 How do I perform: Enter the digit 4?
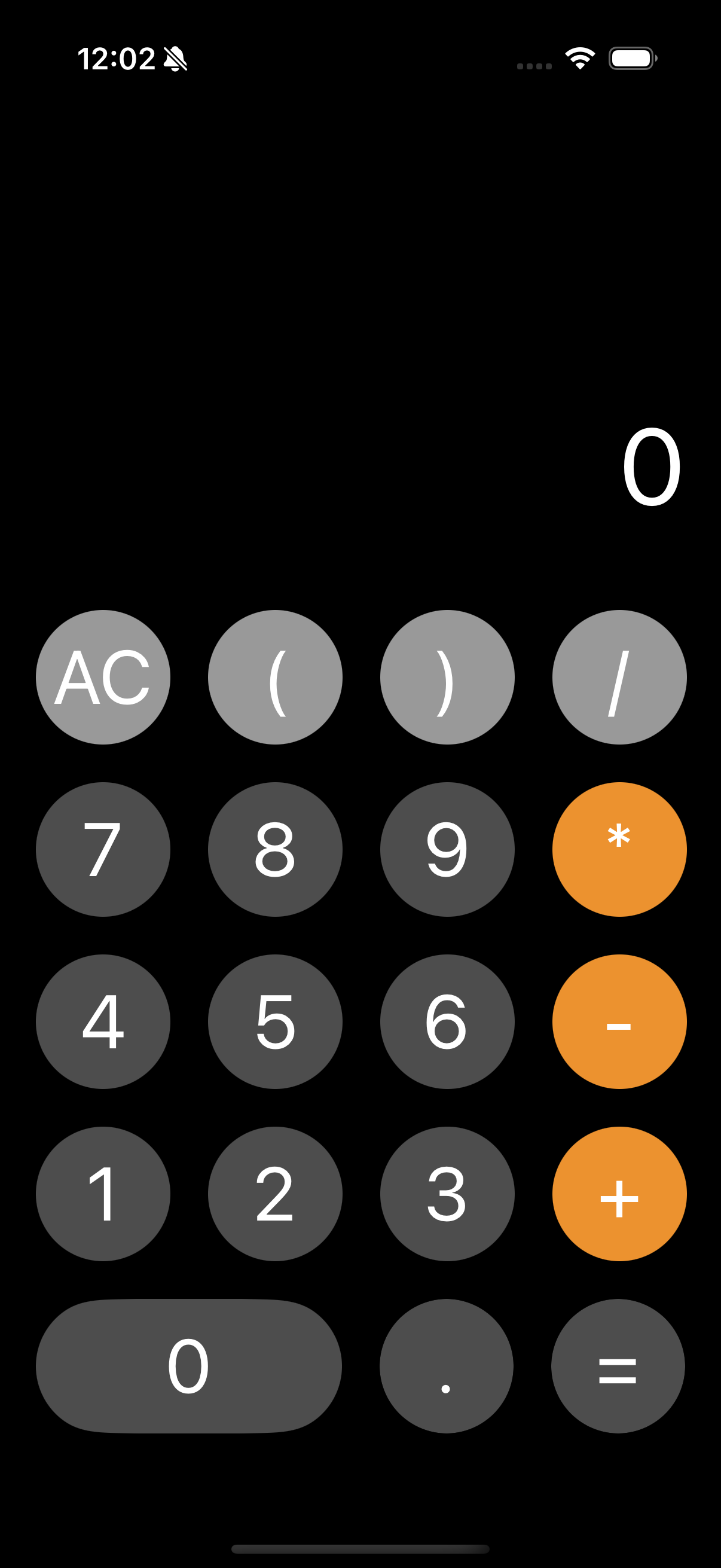103,1021
